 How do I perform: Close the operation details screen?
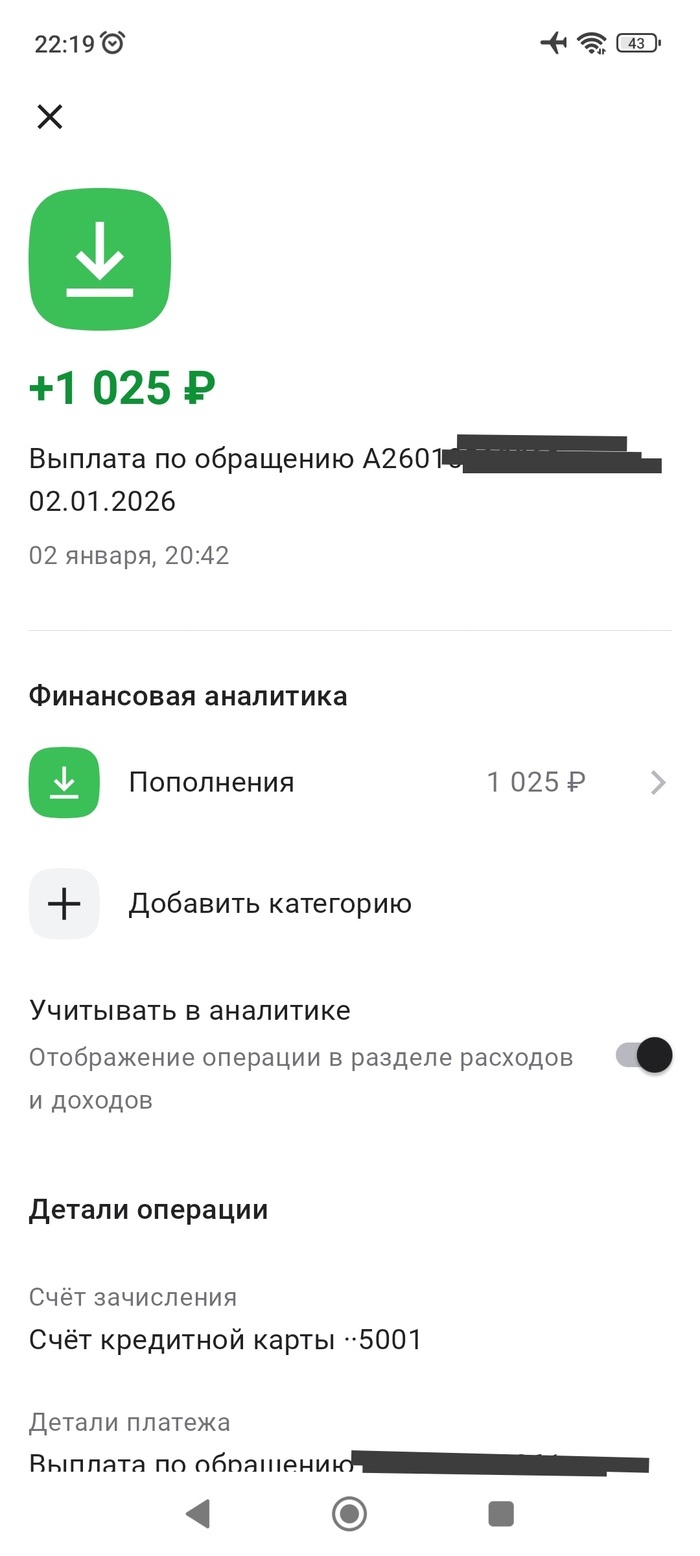click(x=50, y=117)
